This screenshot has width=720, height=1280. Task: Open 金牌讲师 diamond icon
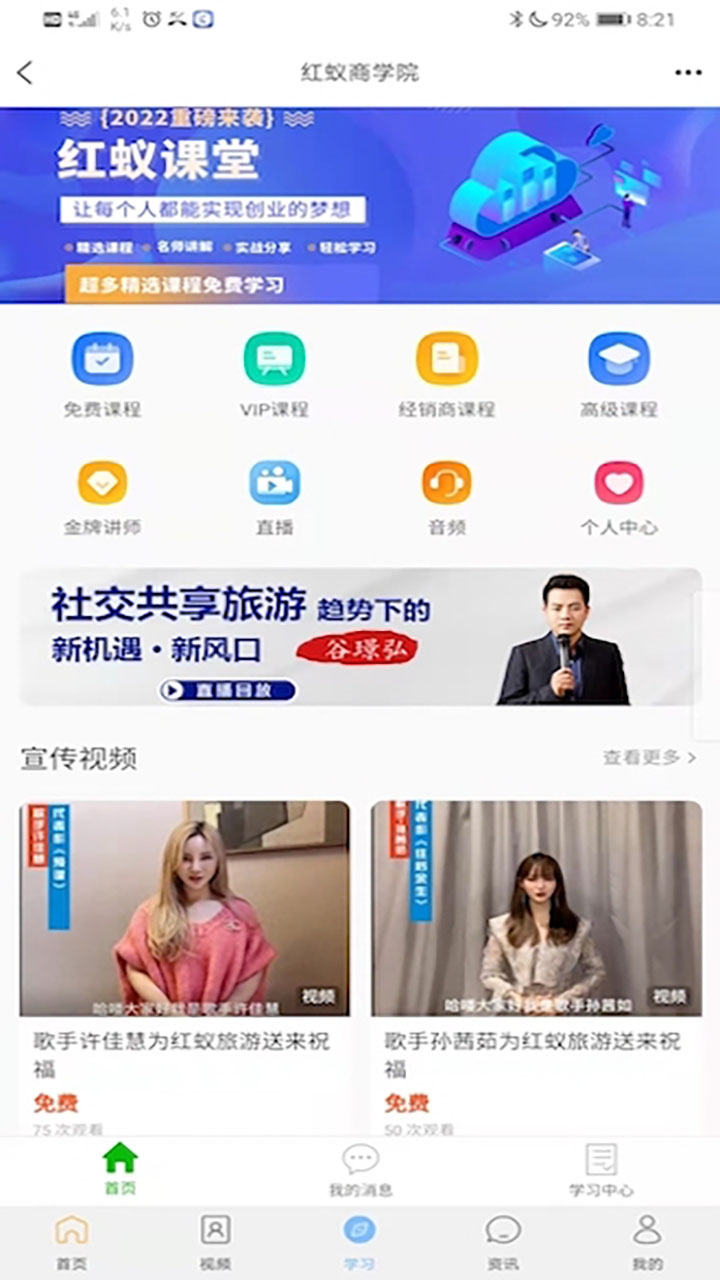click(103, 485)
